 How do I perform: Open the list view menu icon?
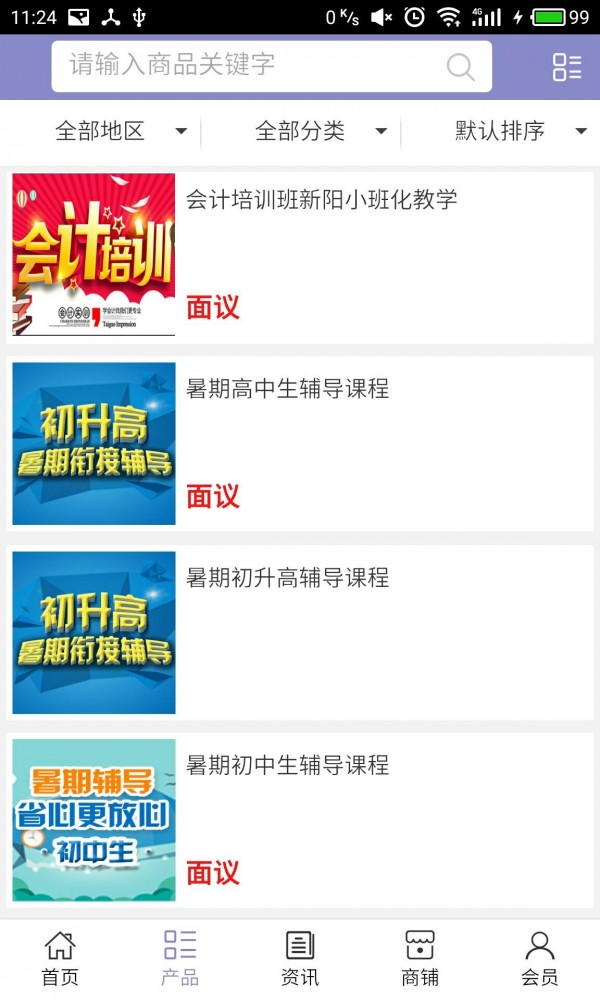coord(566,67)
